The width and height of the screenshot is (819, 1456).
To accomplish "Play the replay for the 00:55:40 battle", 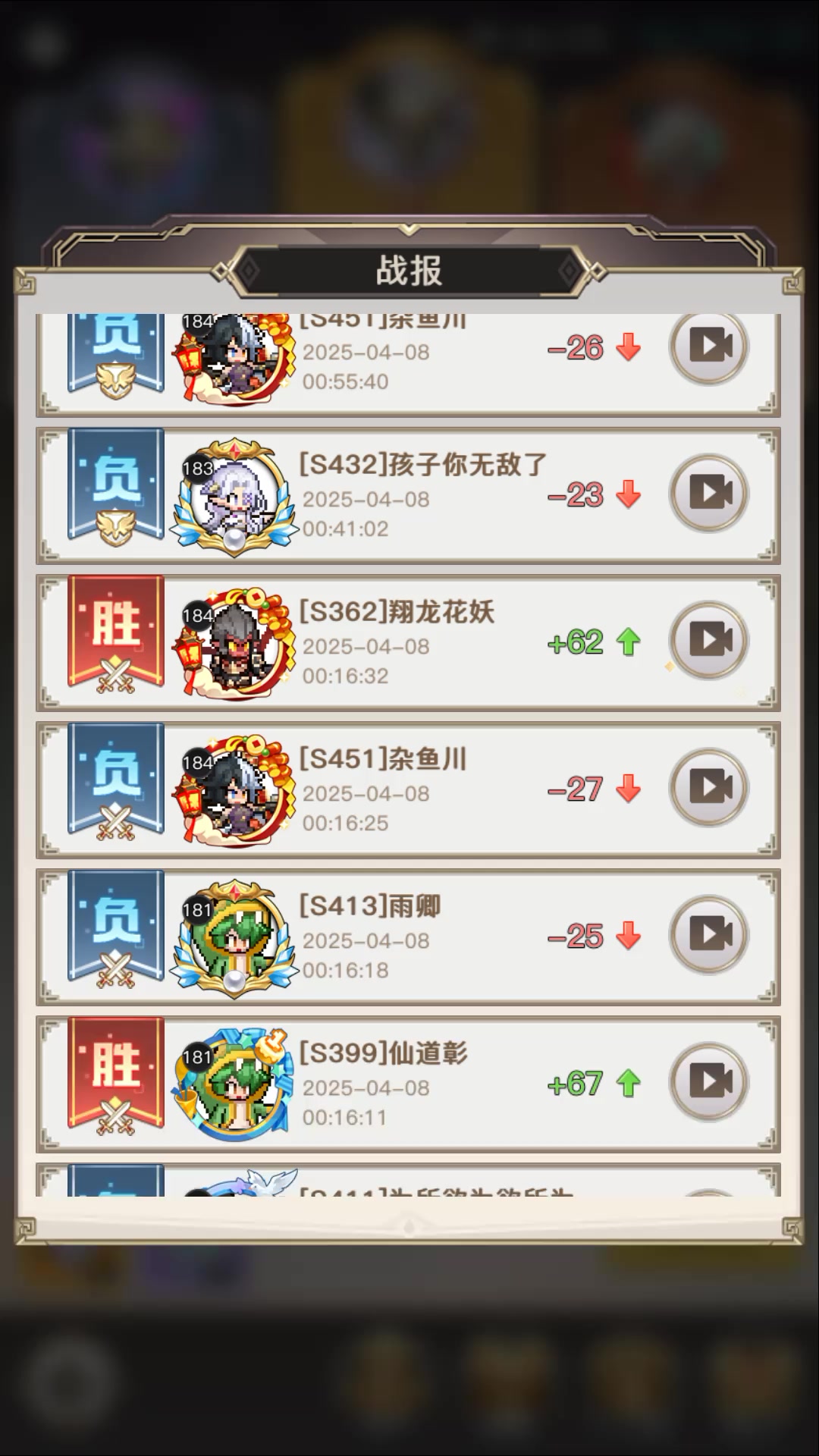I will [x=709, y=347].
